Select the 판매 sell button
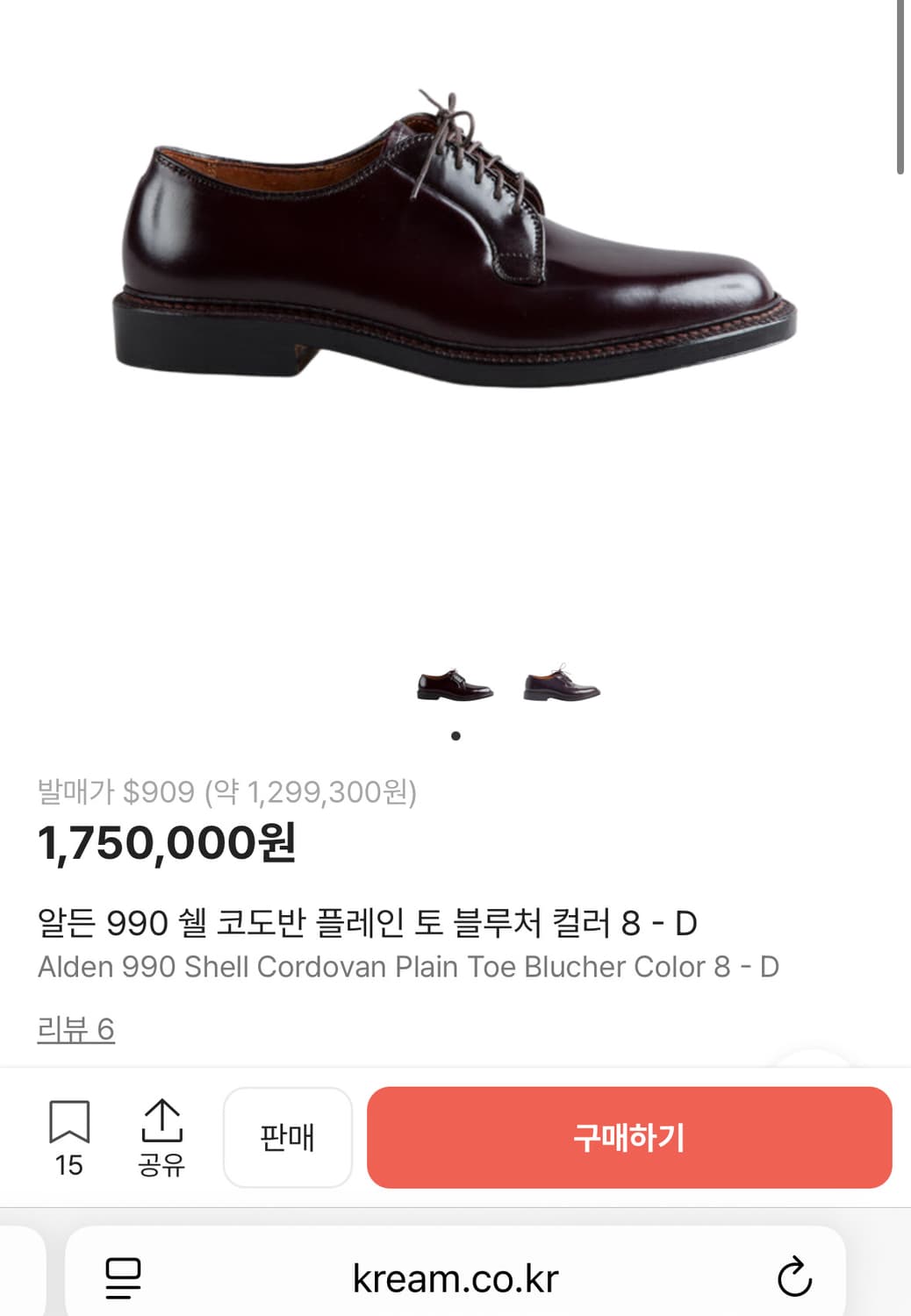This screenshot has width=911, height=1316. [288, 1137]
